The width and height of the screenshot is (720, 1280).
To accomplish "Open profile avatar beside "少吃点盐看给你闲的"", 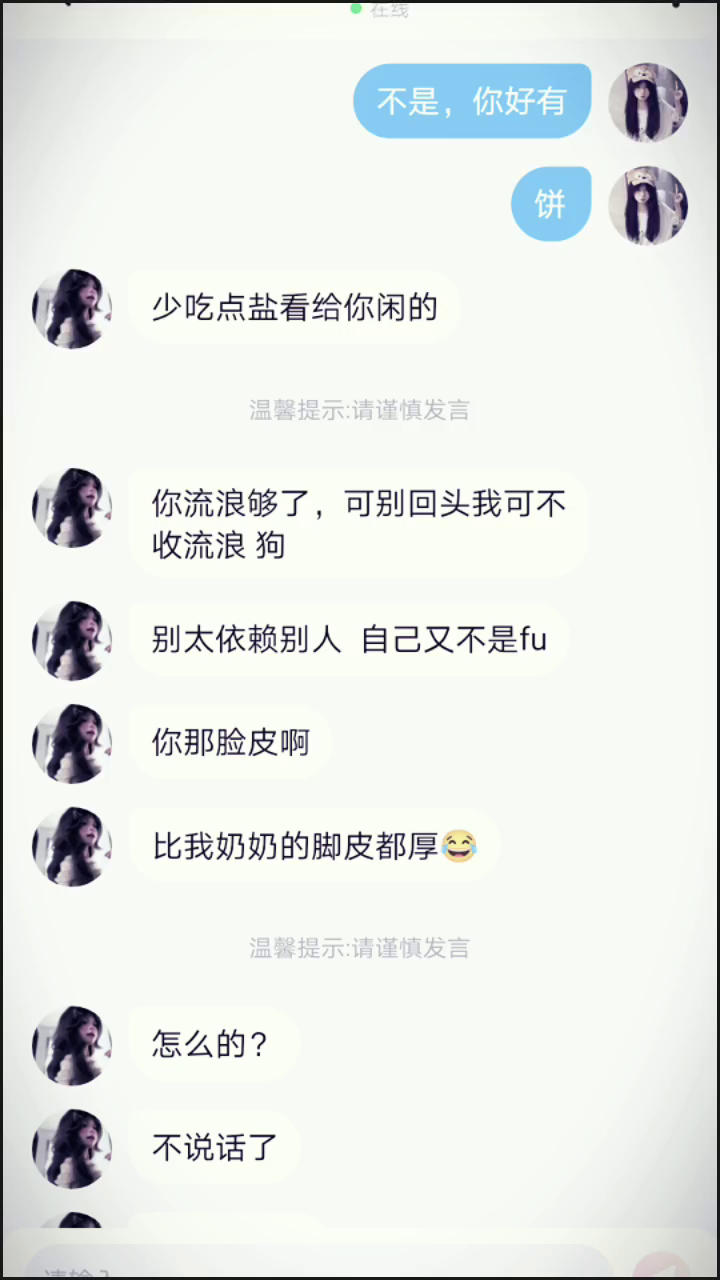I will click(72, 308).
